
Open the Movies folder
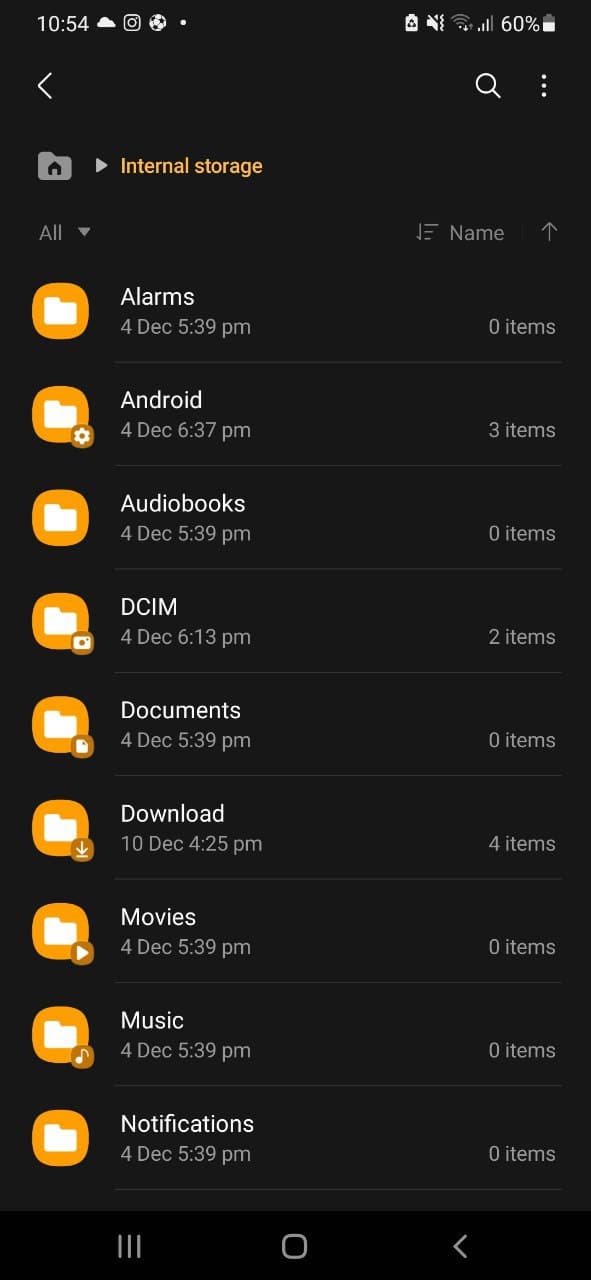point(295,931)
